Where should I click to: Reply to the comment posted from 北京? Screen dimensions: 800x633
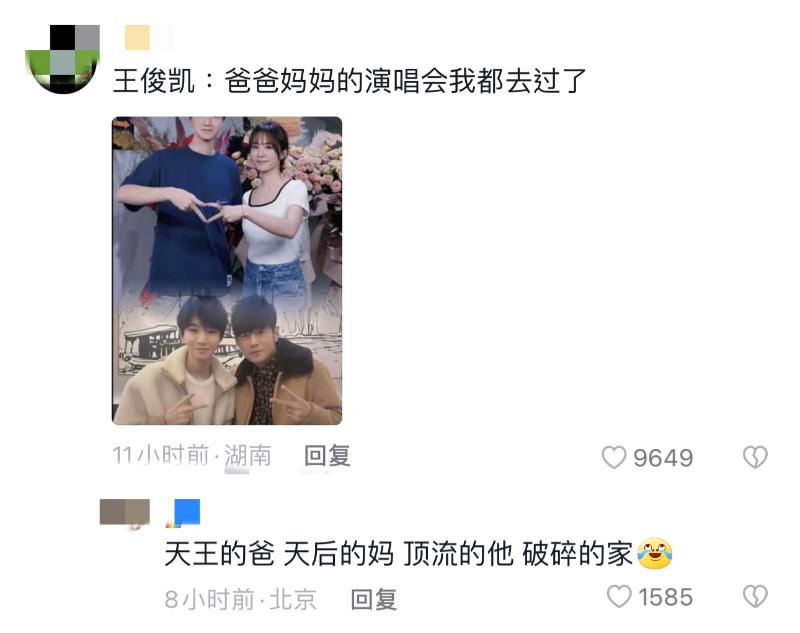coord(374,599)
